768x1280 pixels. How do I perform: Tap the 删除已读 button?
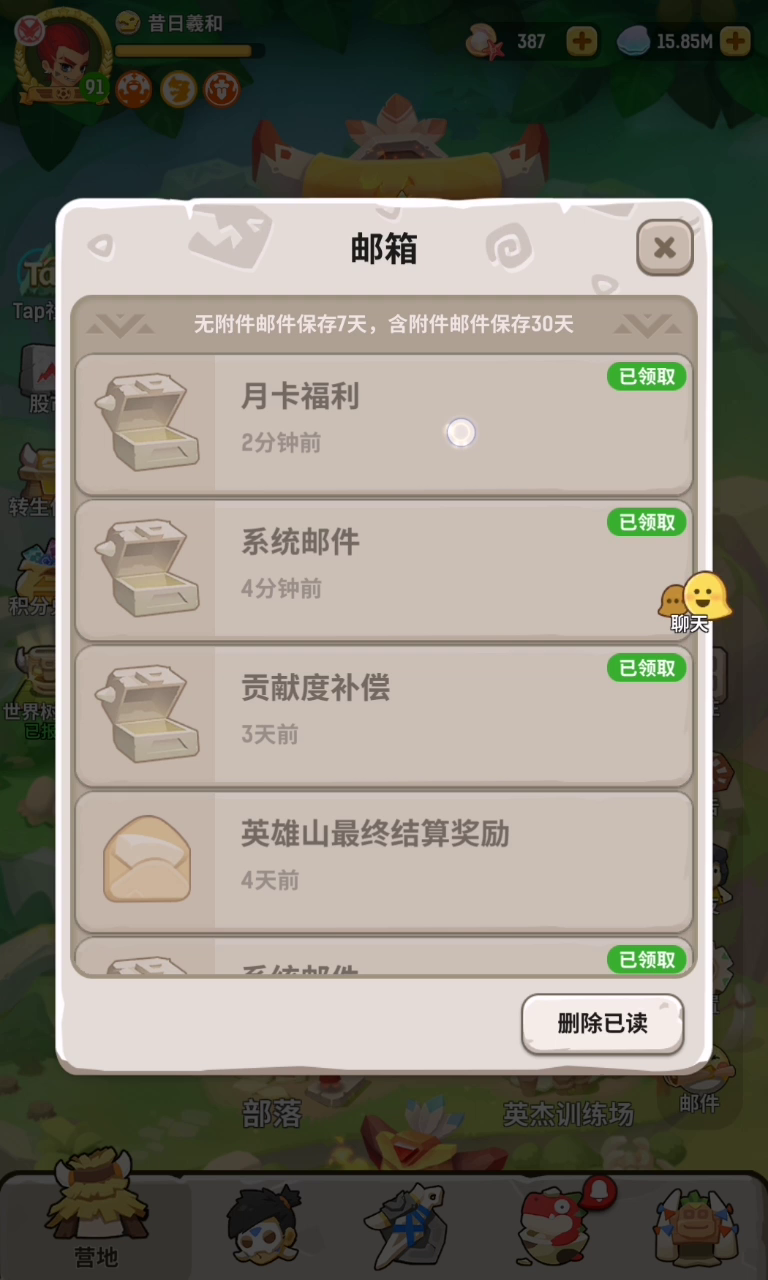click(602, 1023)
